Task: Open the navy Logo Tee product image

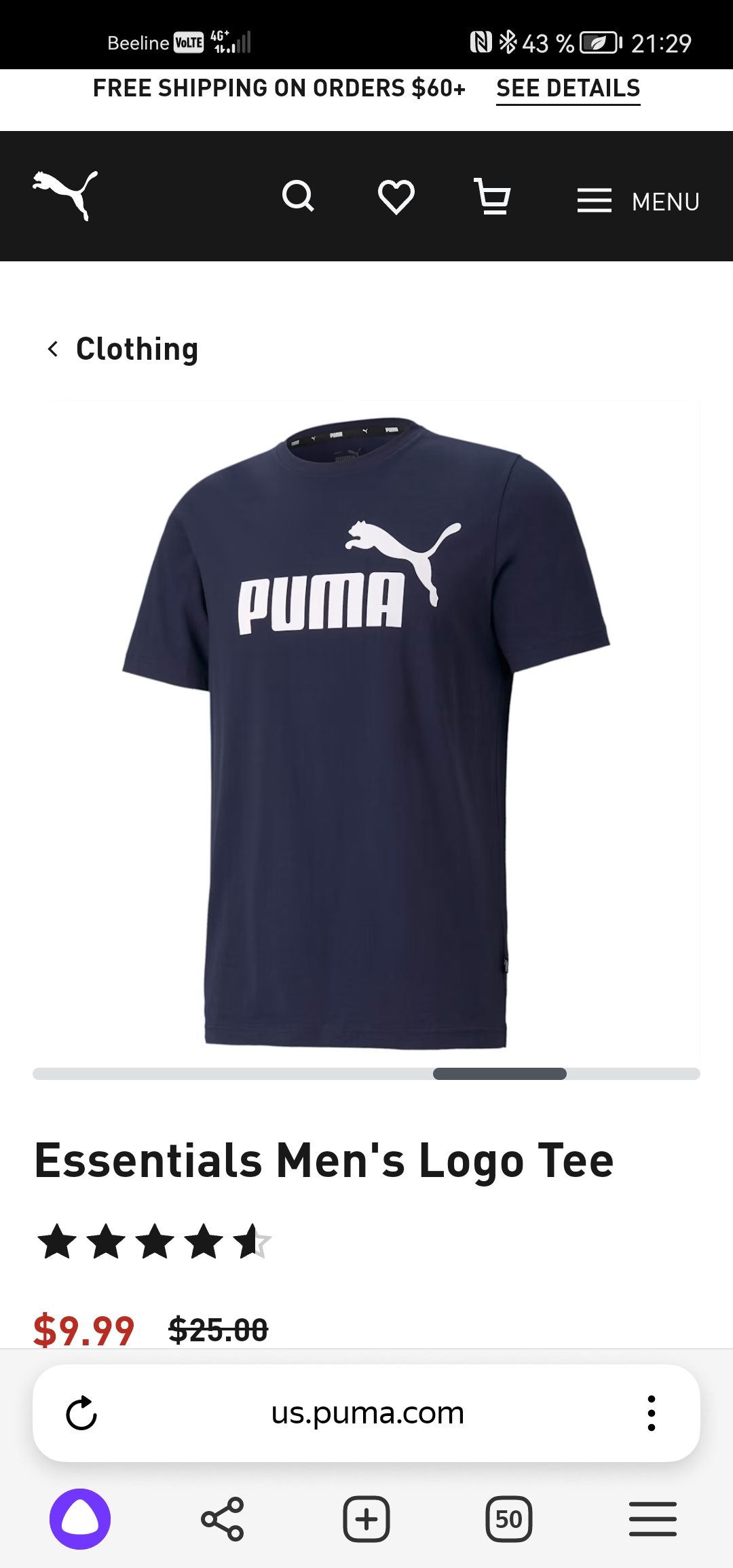Action: pos(366,733)
